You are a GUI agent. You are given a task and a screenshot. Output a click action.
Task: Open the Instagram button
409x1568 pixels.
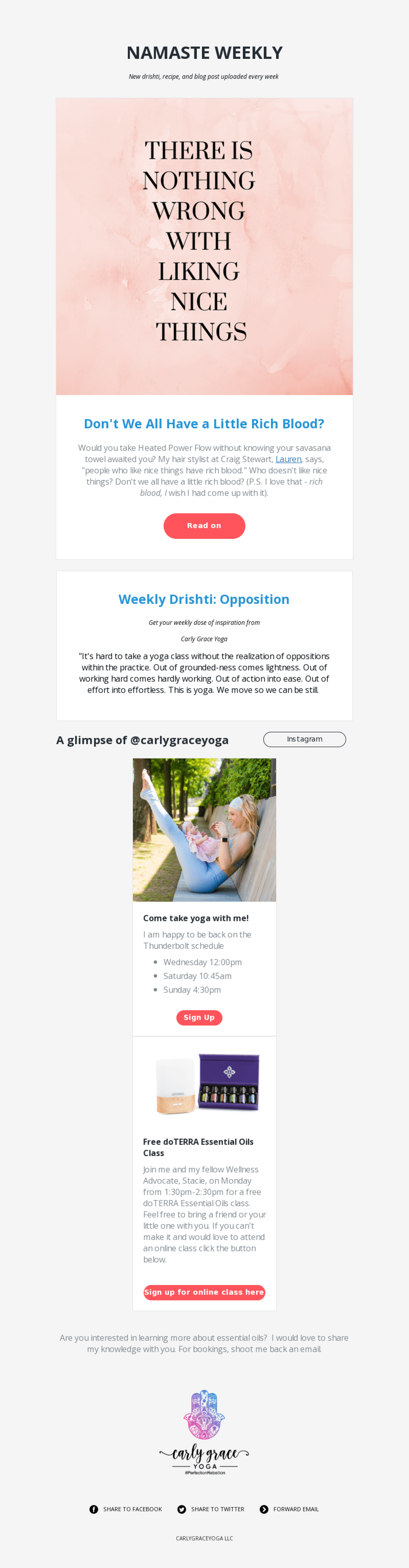(x=305, y=739)
